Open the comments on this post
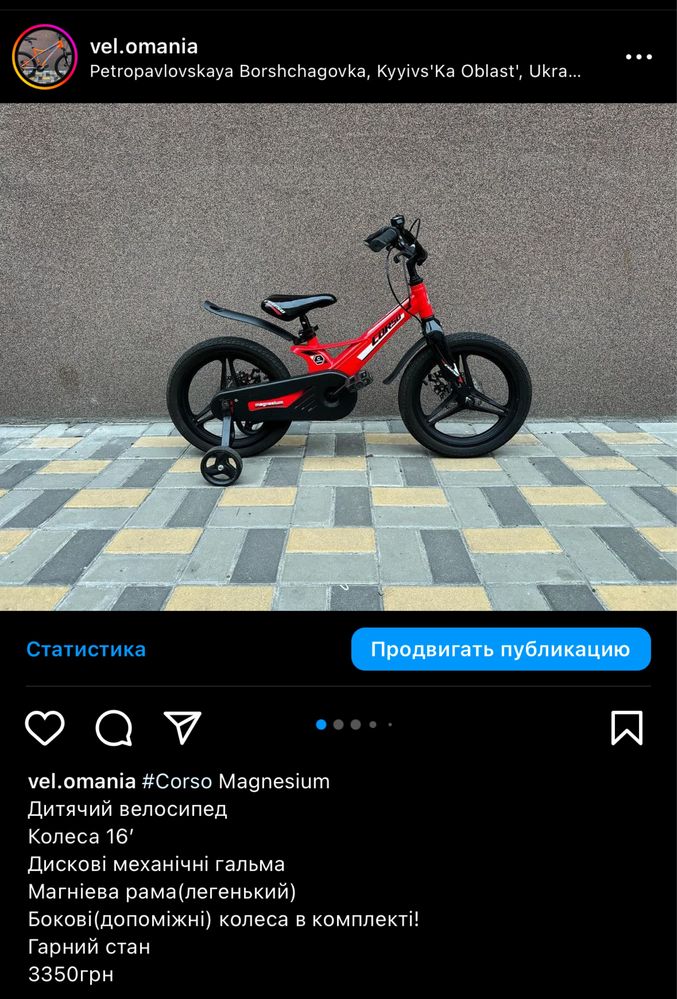The image size is (677, 999). 114,728
